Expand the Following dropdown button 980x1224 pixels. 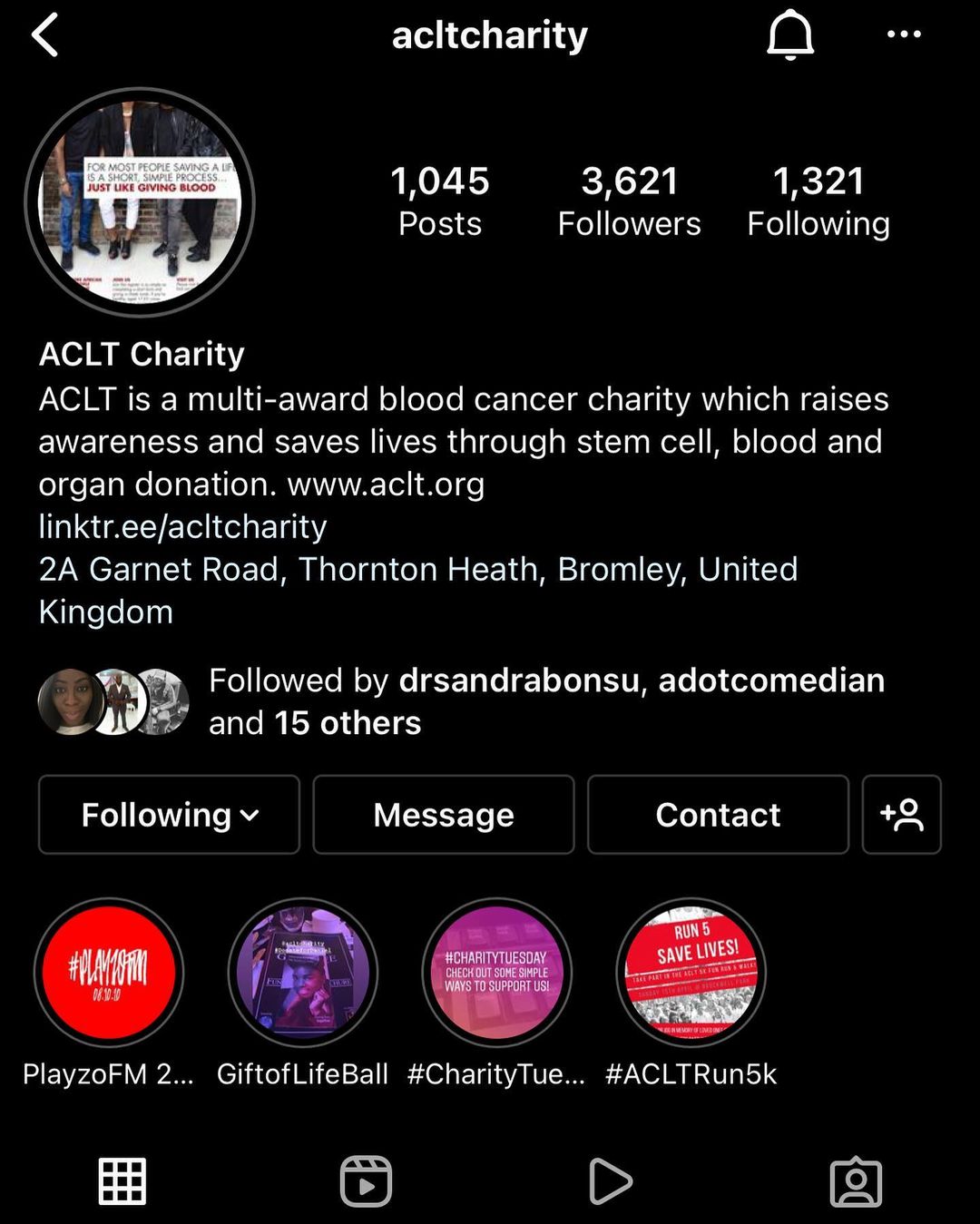(169, 815)
